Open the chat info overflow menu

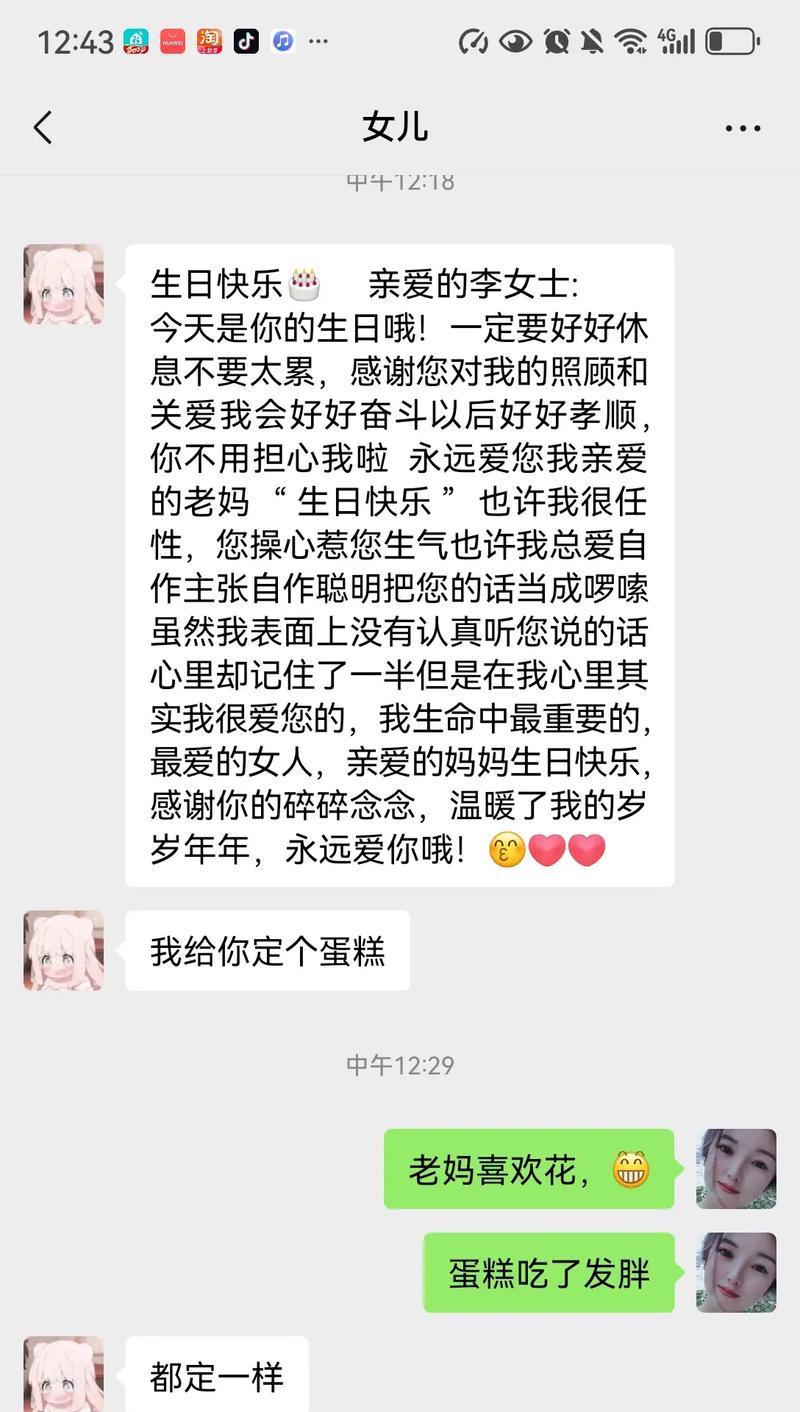pyautogui.click(x=742, y=129)
